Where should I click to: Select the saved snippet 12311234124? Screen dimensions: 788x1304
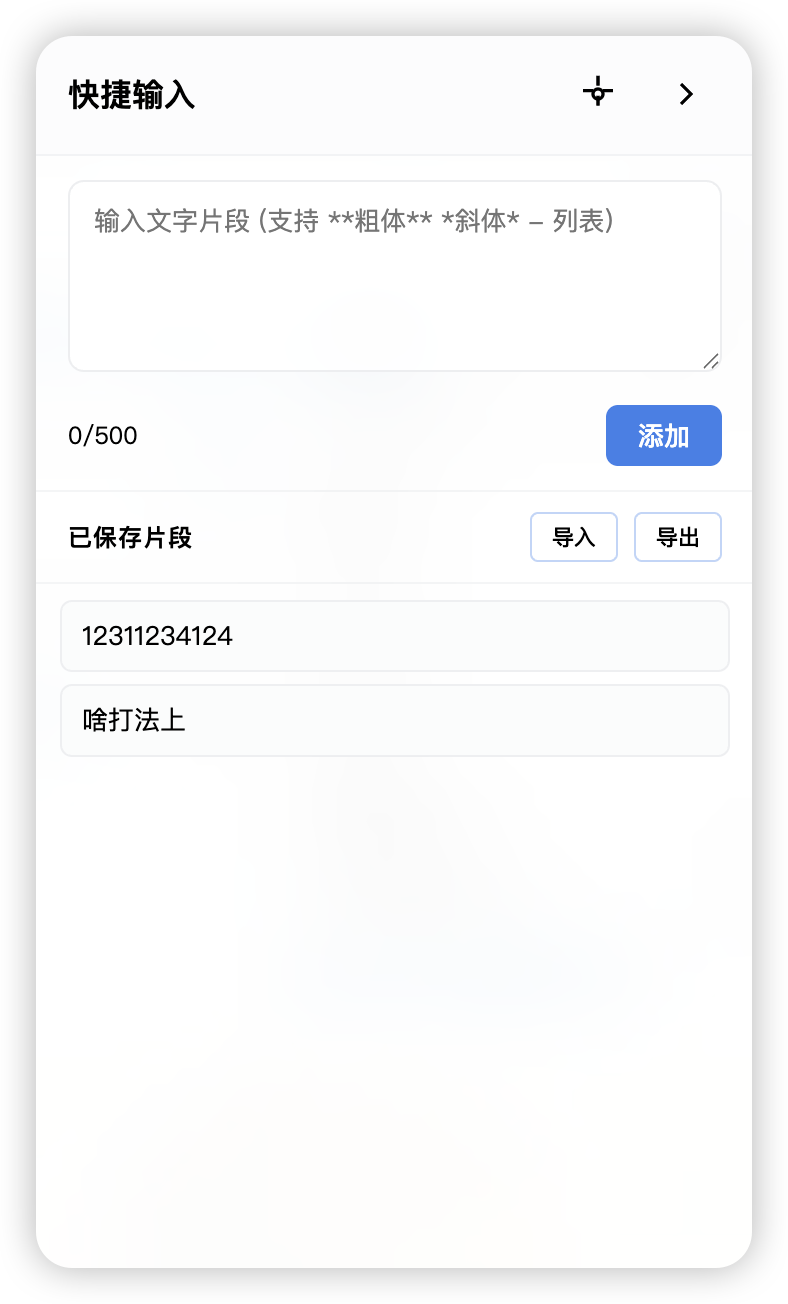tap(394, 636)
